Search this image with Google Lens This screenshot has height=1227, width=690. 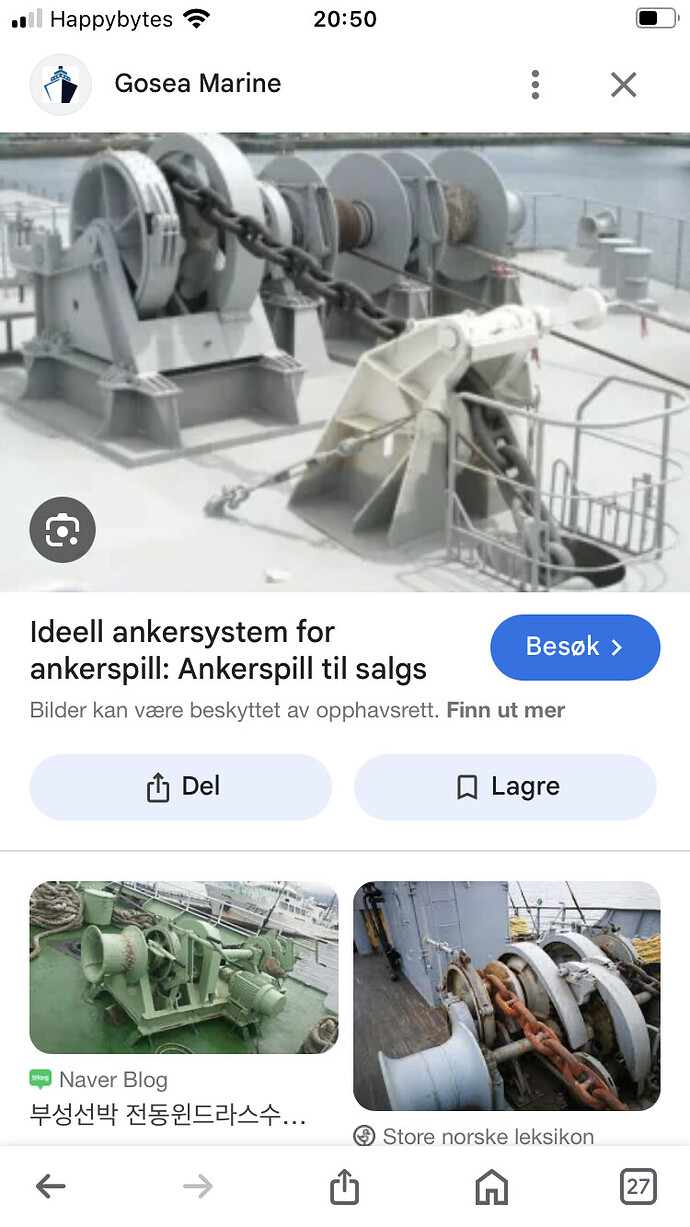coord(62,529)
